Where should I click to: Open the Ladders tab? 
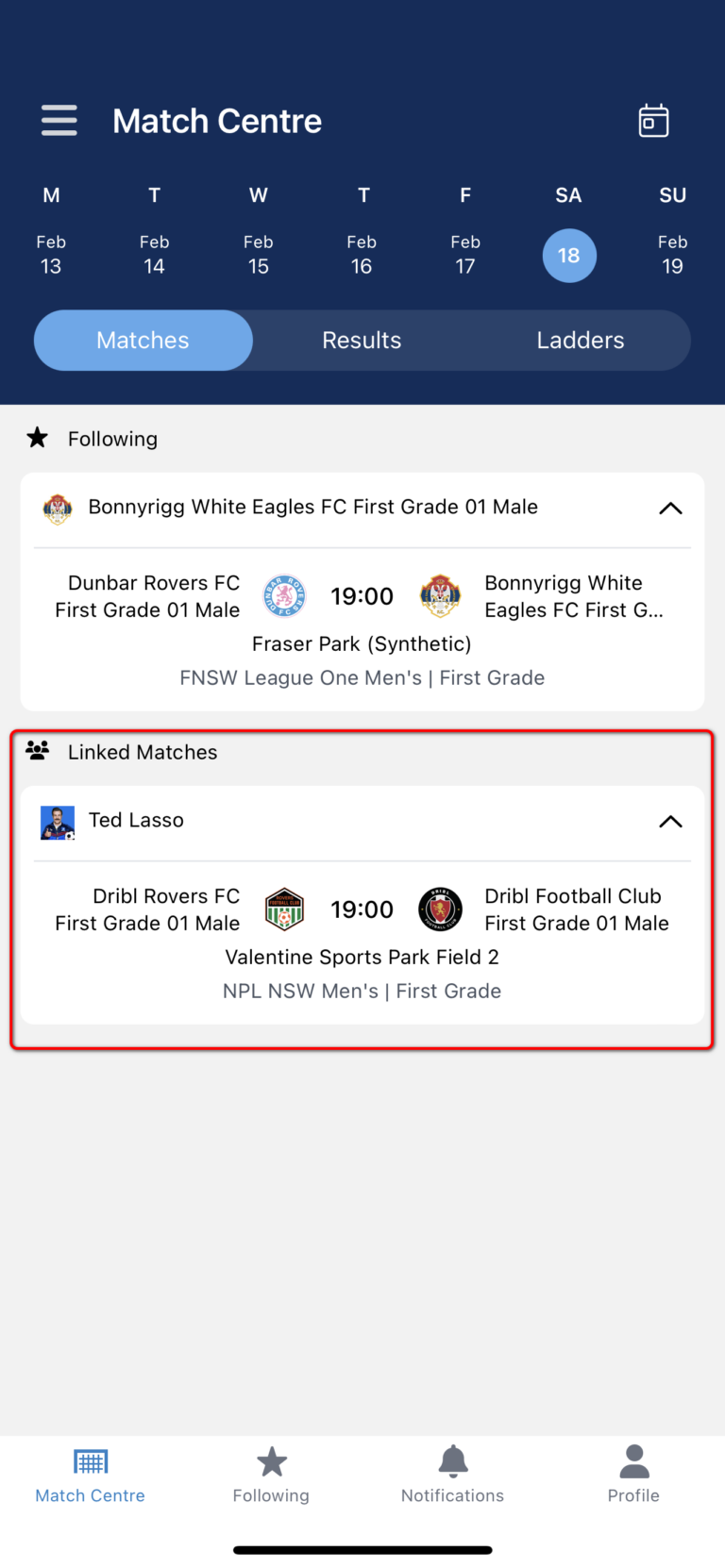coord(581,340)
